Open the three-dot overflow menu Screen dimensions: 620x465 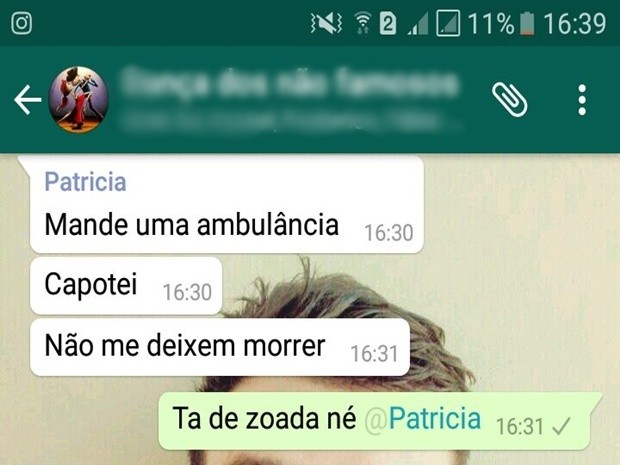click(582, 99)
